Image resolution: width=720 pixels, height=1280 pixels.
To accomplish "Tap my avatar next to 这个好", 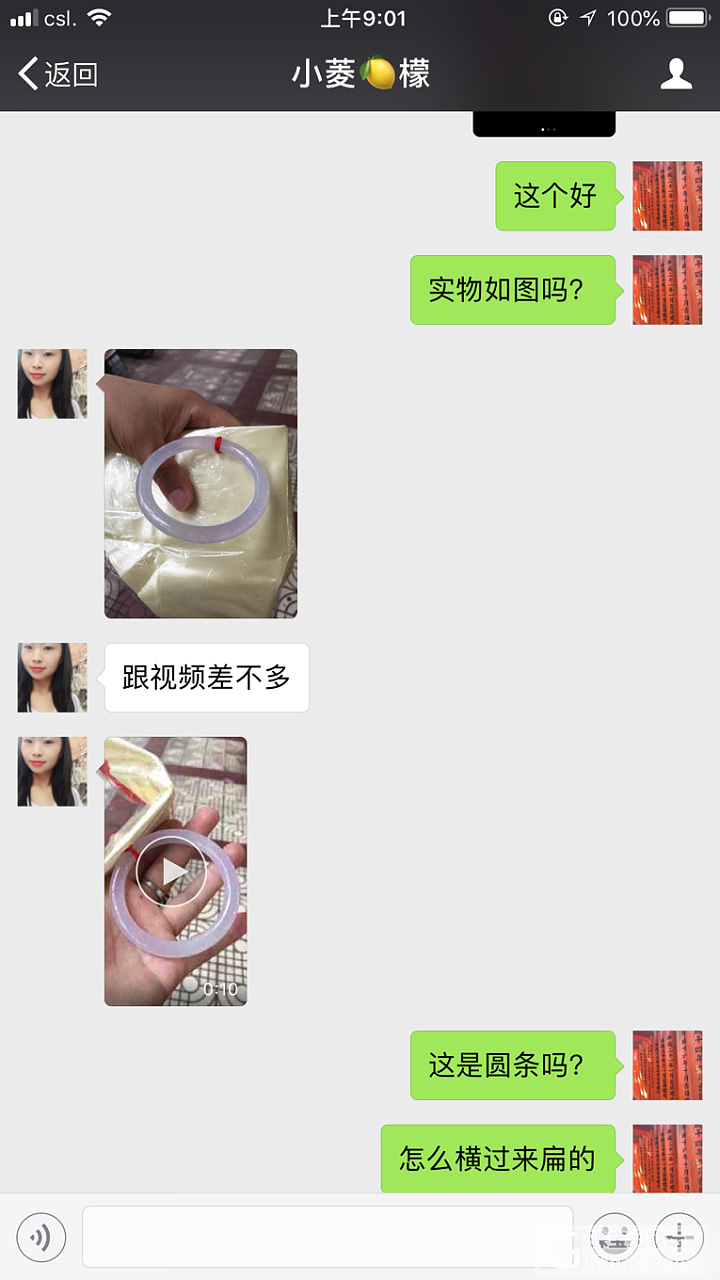I will pos(667,196).
